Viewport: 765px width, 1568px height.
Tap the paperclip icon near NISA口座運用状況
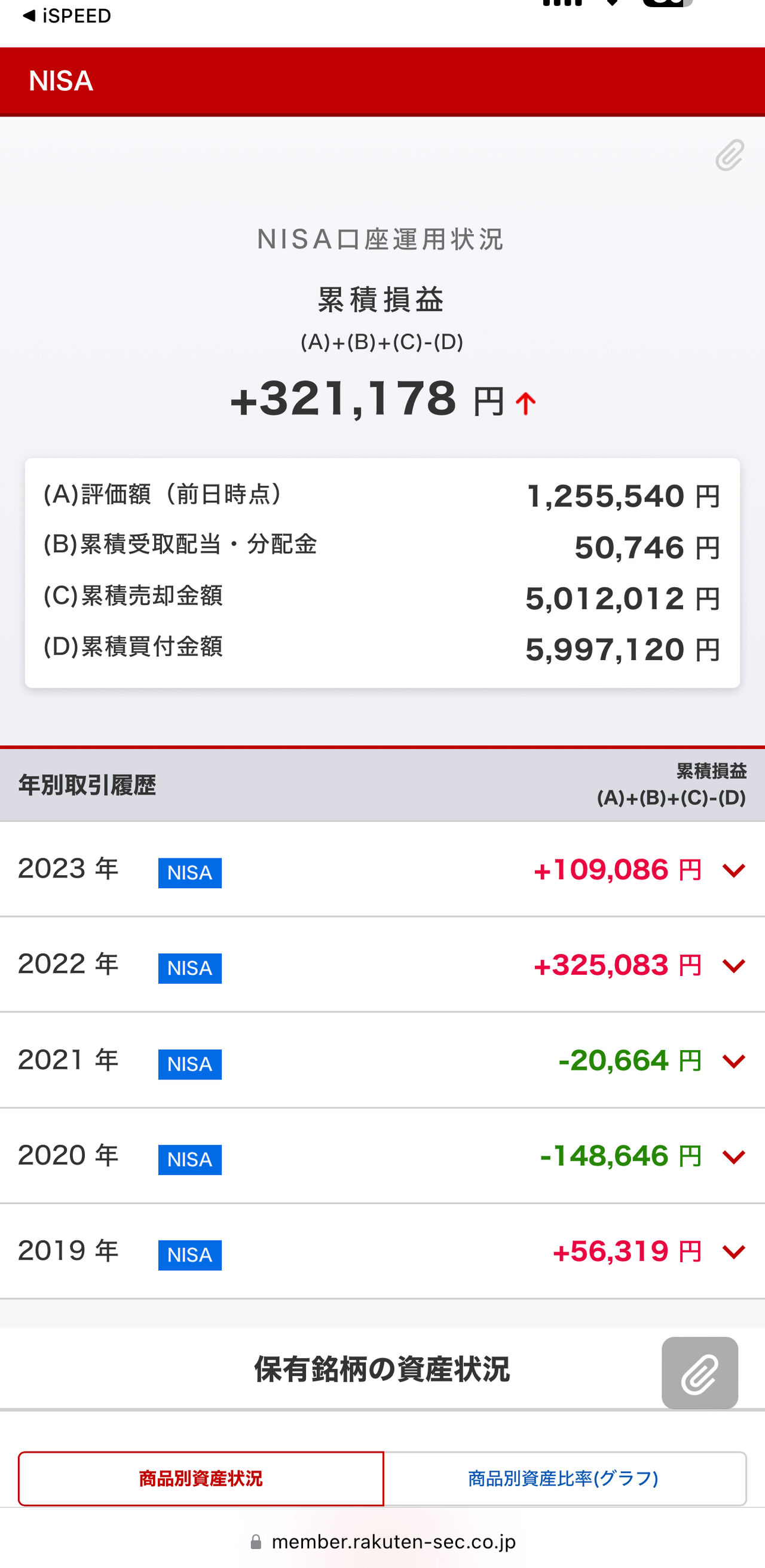tap(729, 155)
